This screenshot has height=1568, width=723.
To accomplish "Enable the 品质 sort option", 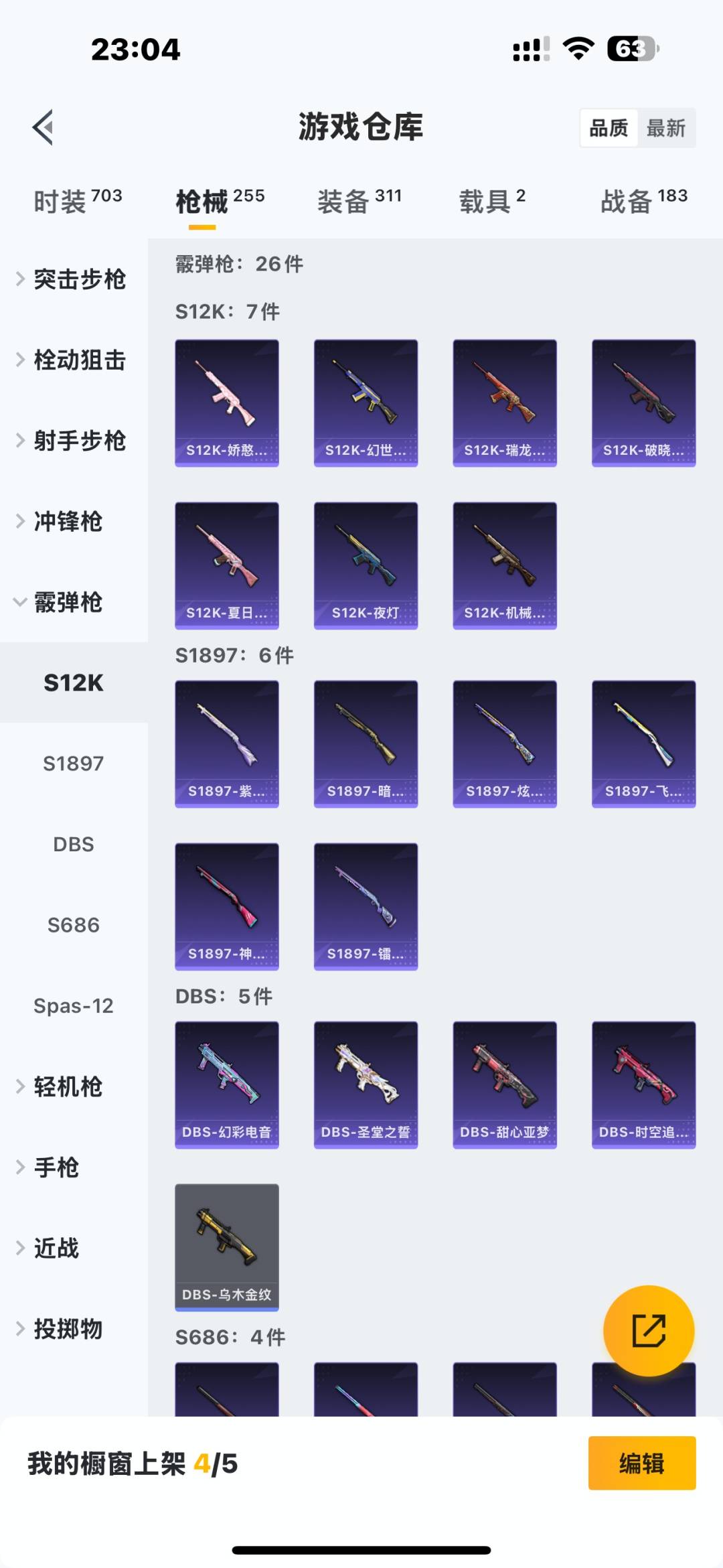I will [608, 127].
